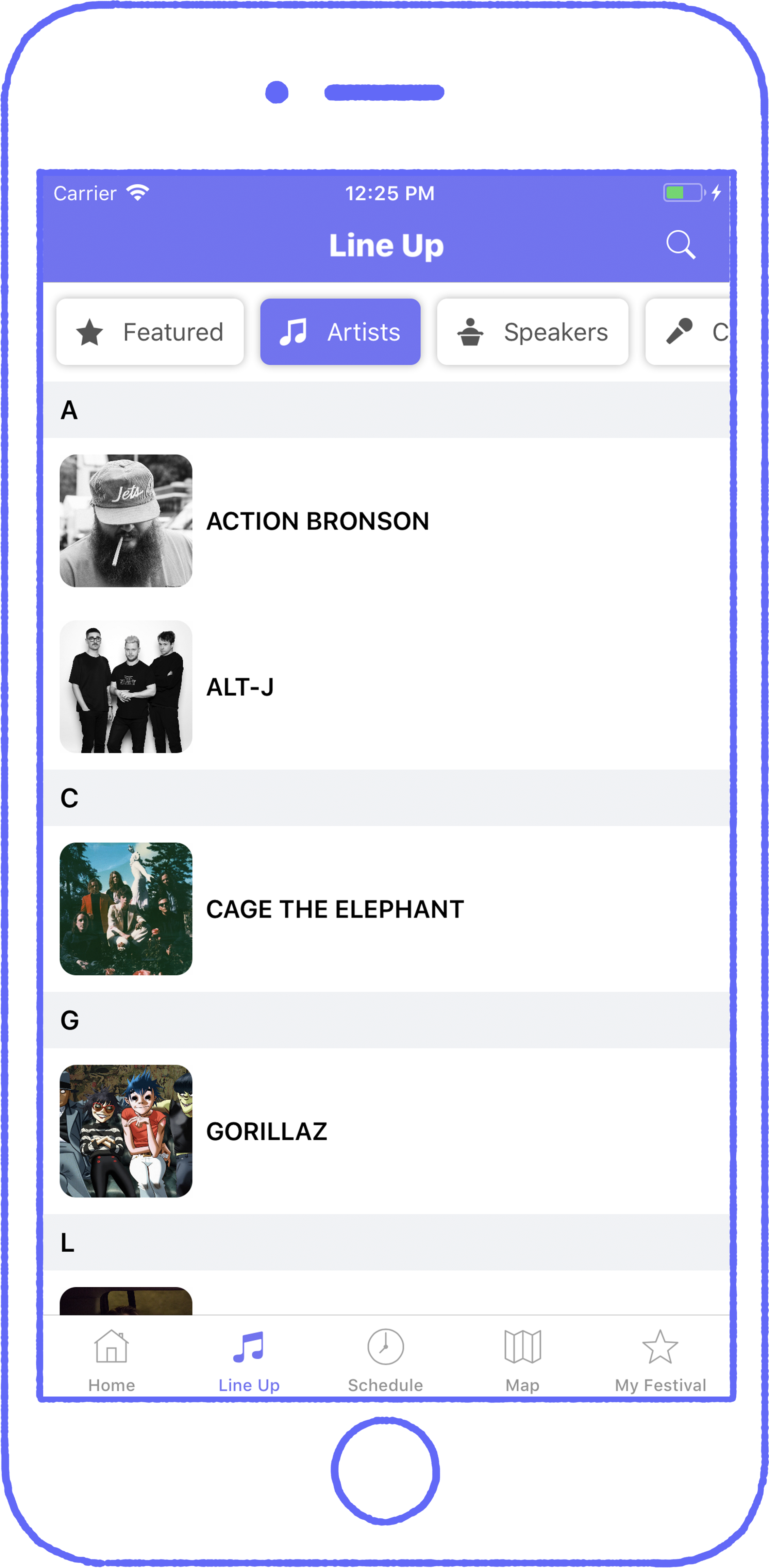Open the search magnifier icon
Screen dimensions: 769x1568
pos(680,245)
